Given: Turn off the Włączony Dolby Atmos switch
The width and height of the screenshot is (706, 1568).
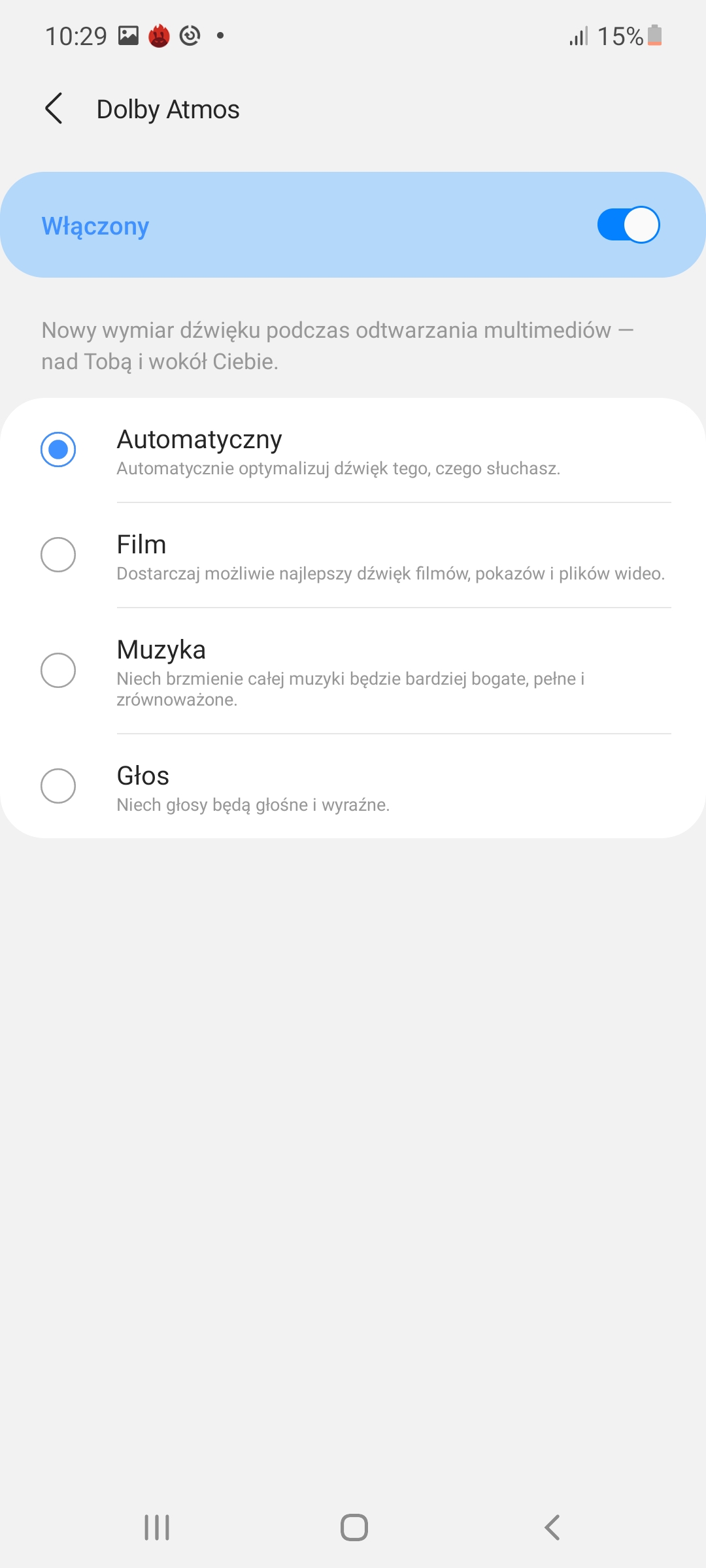Looking at the screenshot, I should tap(628, 225).
